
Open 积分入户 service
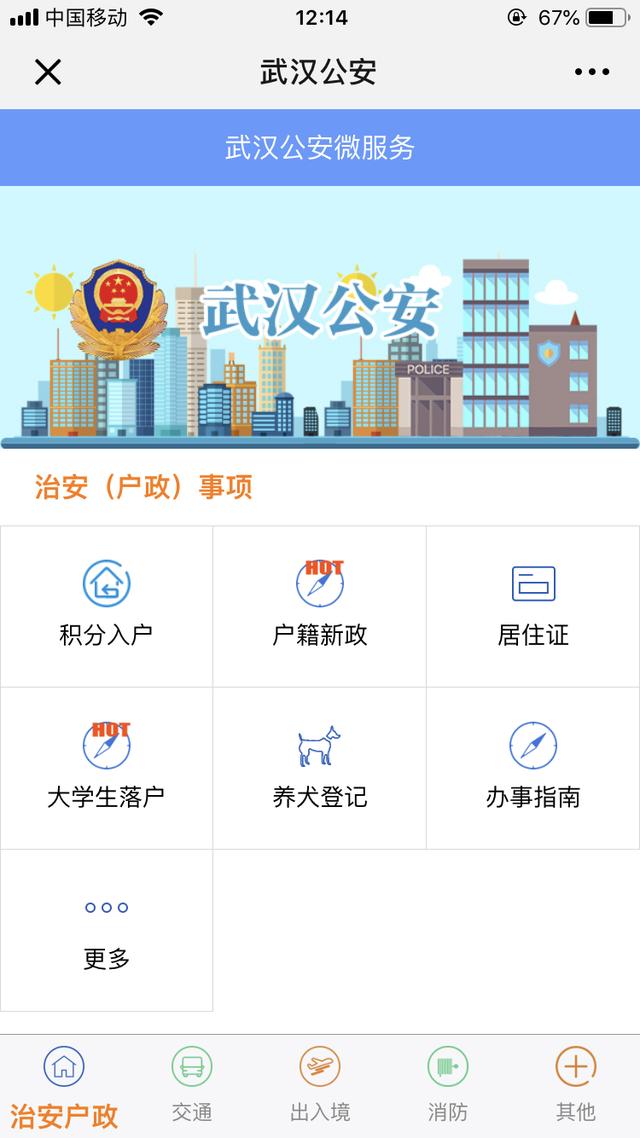pos(106,605)
